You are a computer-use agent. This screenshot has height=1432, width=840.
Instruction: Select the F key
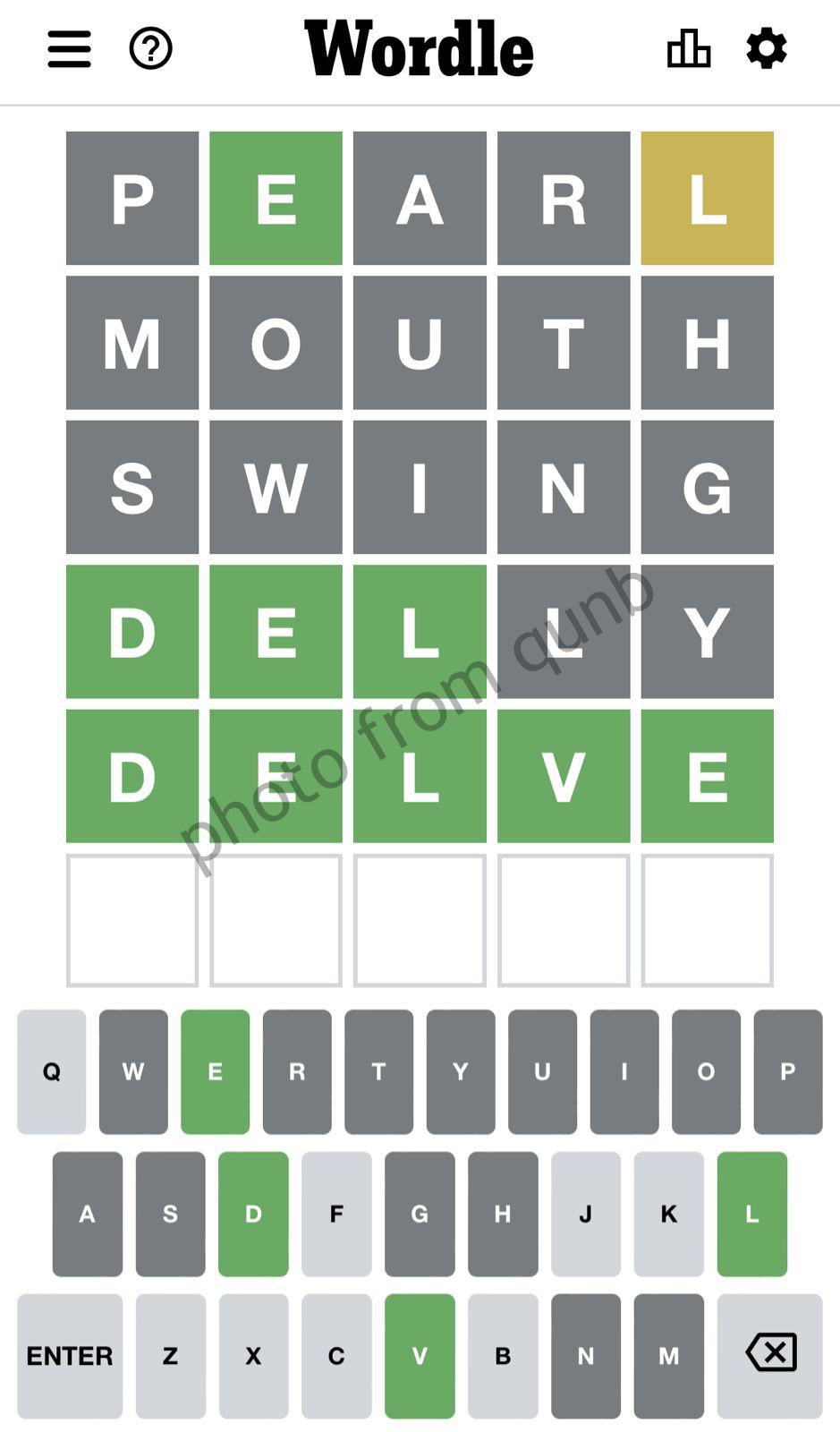[336, 1214]
